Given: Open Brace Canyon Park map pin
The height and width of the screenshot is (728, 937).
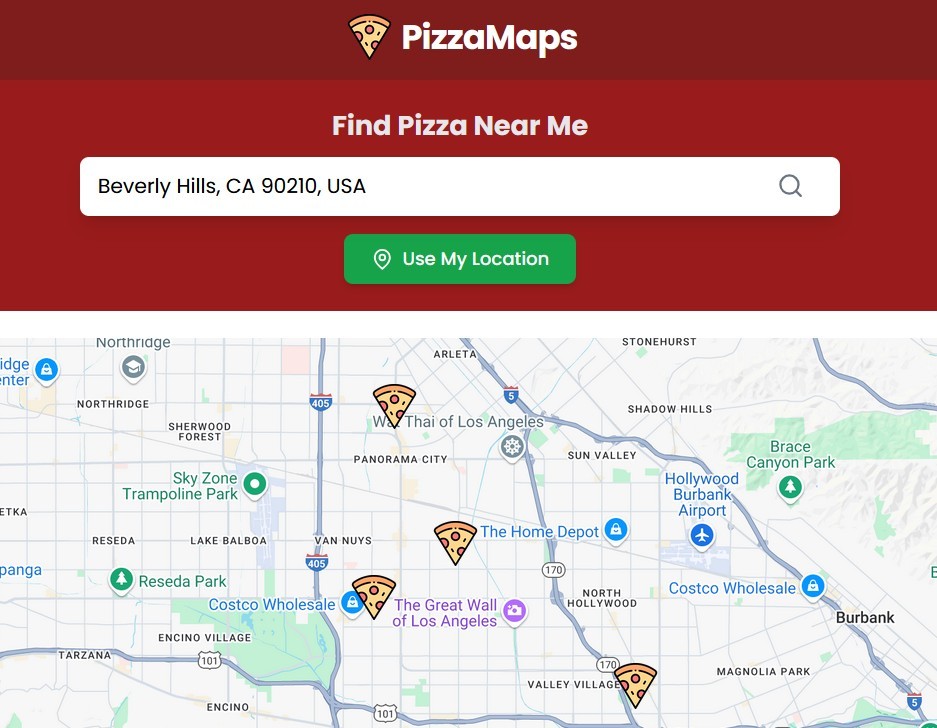Looking at the screenshot, I should pyautogui.click(x=791, y=487).
